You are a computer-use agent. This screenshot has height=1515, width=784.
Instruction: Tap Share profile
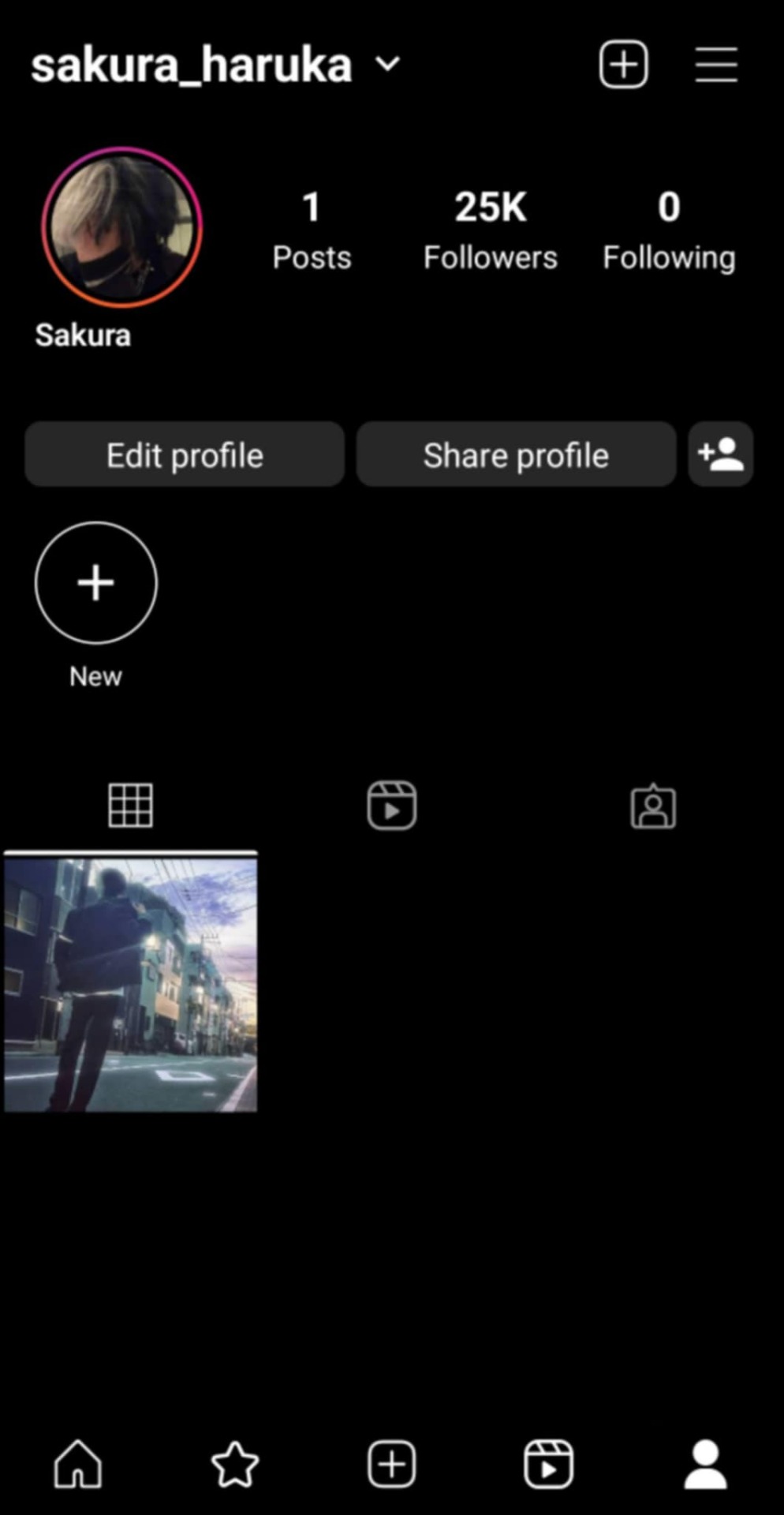pos(516,454)
